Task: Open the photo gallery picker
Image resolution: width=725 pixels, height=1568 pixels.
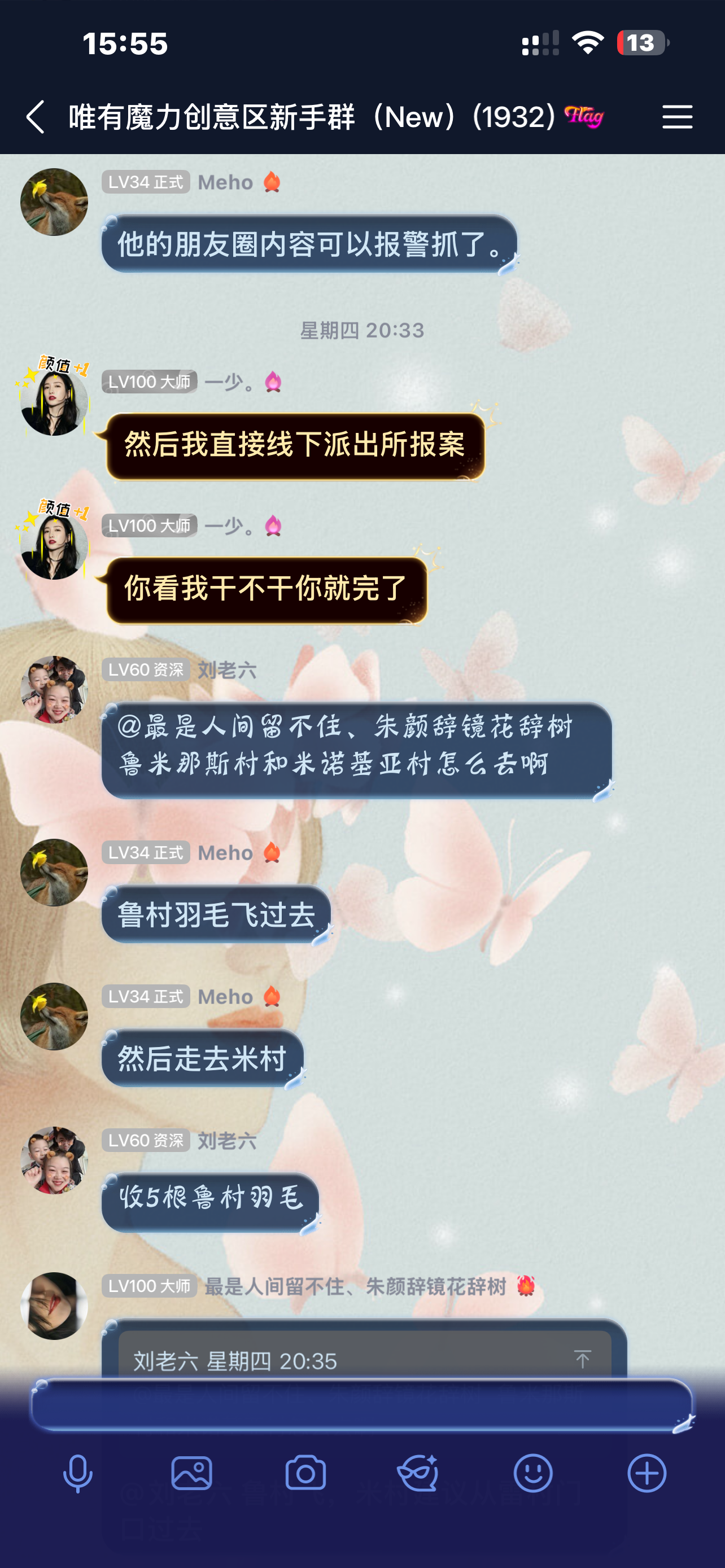Action: [x=192, y=1473]
